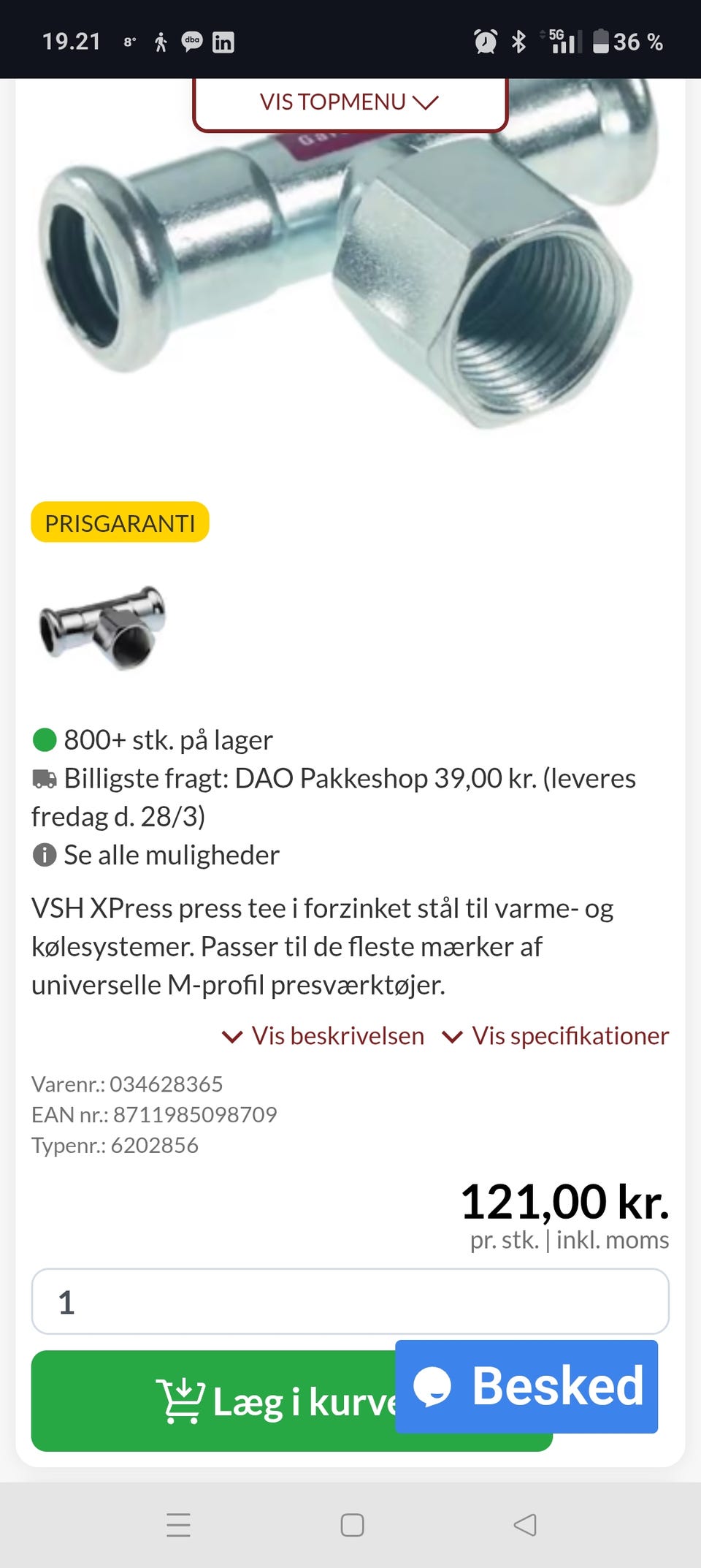Tap the dba notification icon in the status bar

(x=192, y=42)
